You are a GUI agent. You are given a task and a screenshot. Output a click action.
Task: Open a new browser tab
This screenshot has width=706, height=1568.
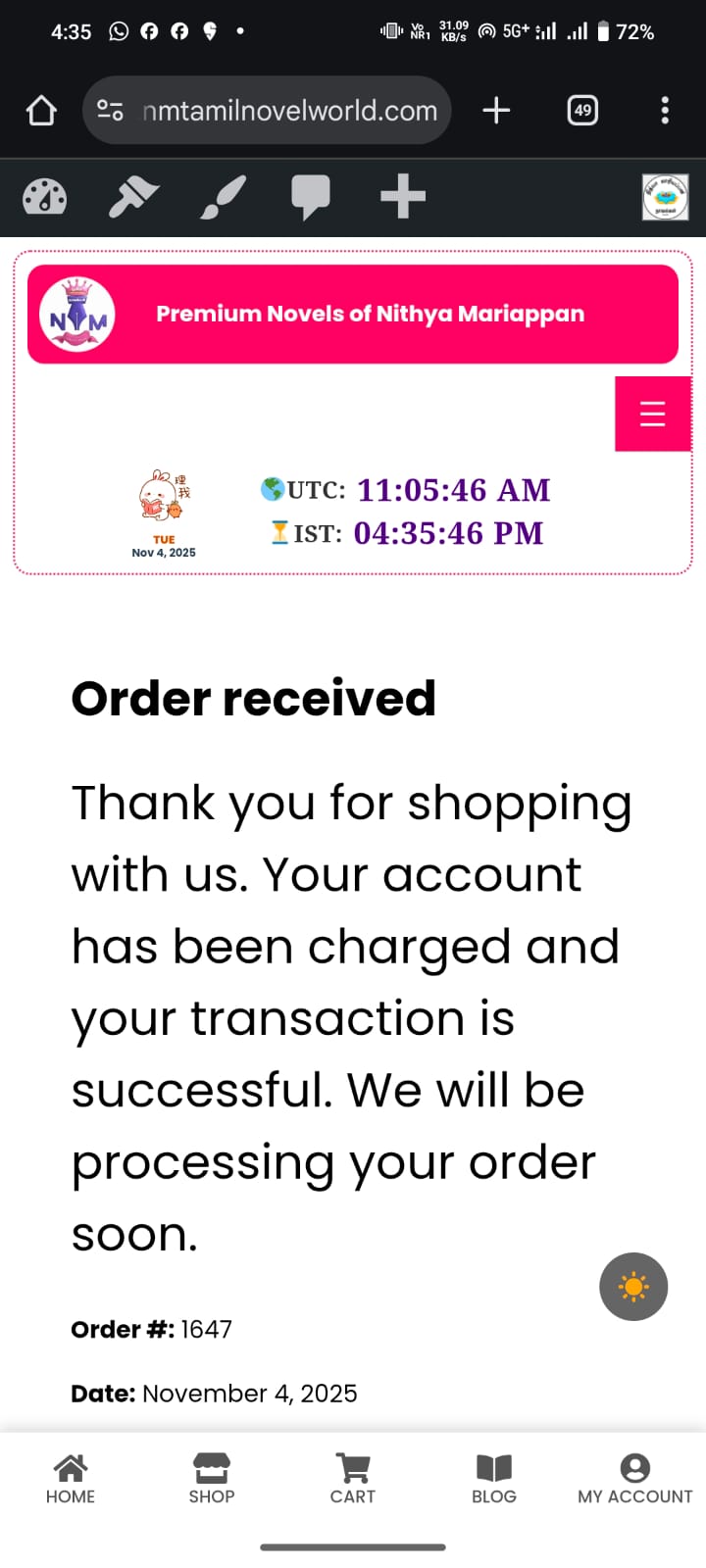click(496, 111)
